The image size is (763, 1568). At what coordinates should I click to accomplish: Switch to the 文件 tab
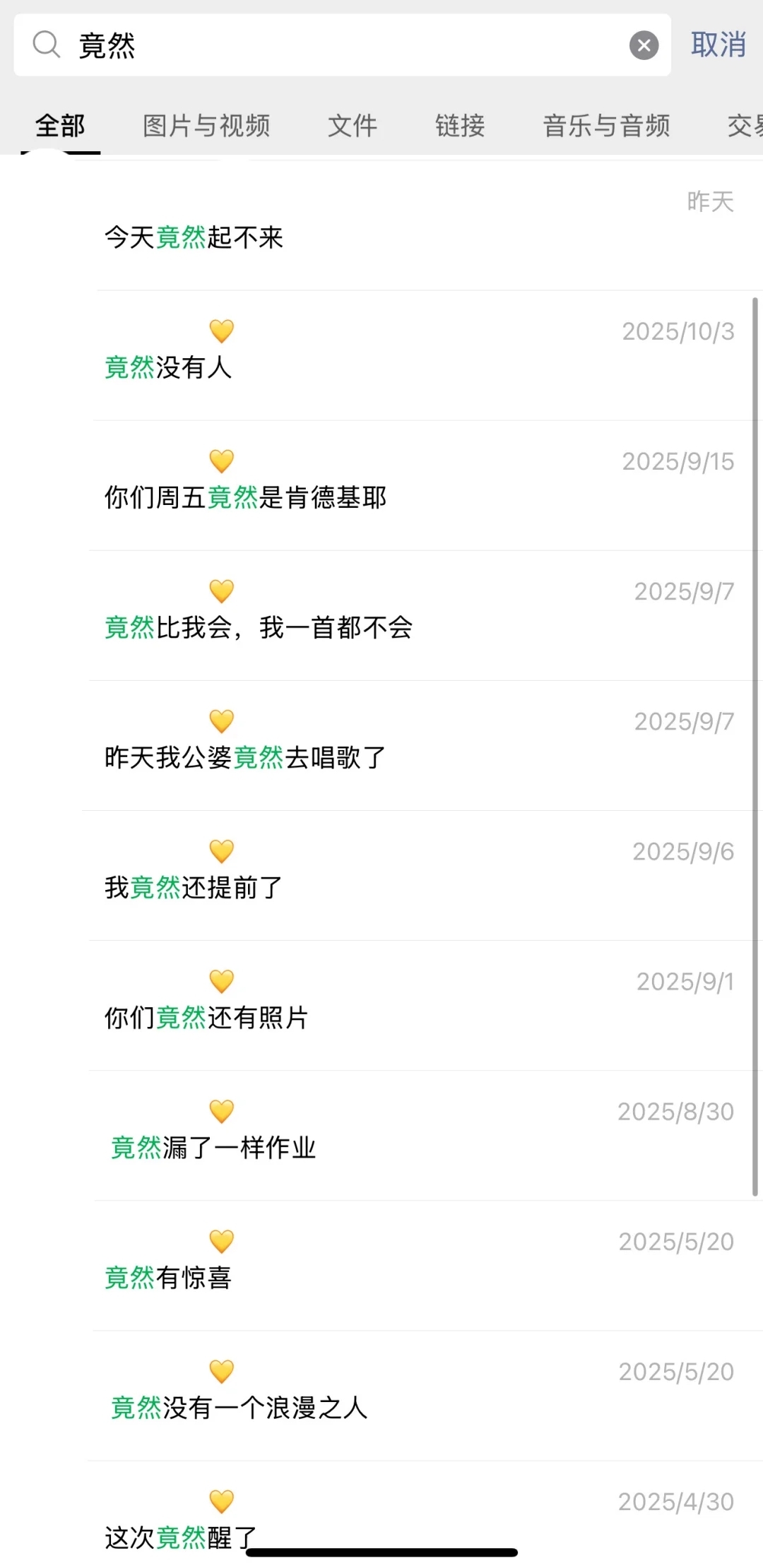pos(353,126)
